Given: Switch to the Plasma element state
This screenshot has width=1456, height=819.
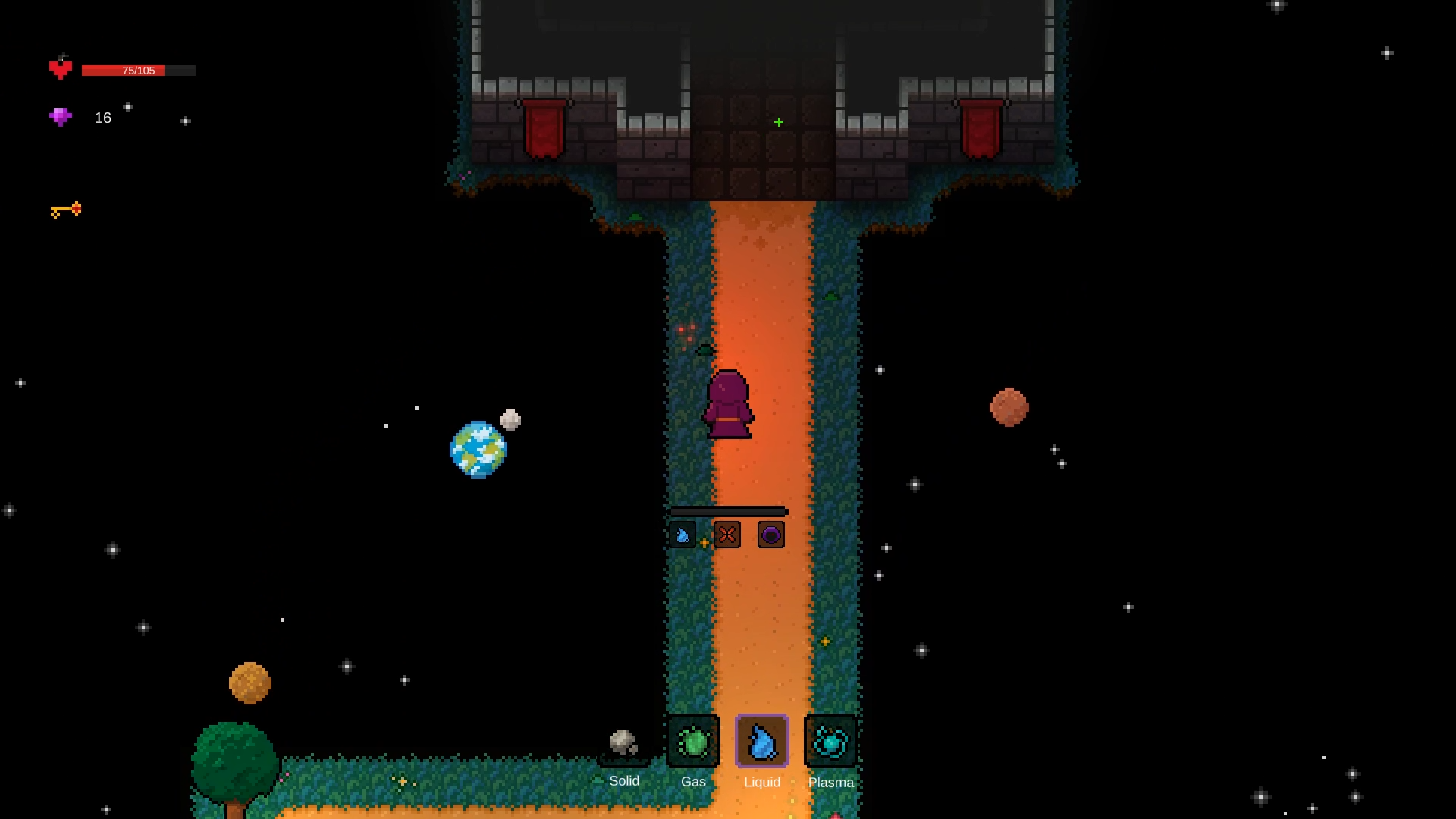Looking at the screenshot, I should (831, 742).
